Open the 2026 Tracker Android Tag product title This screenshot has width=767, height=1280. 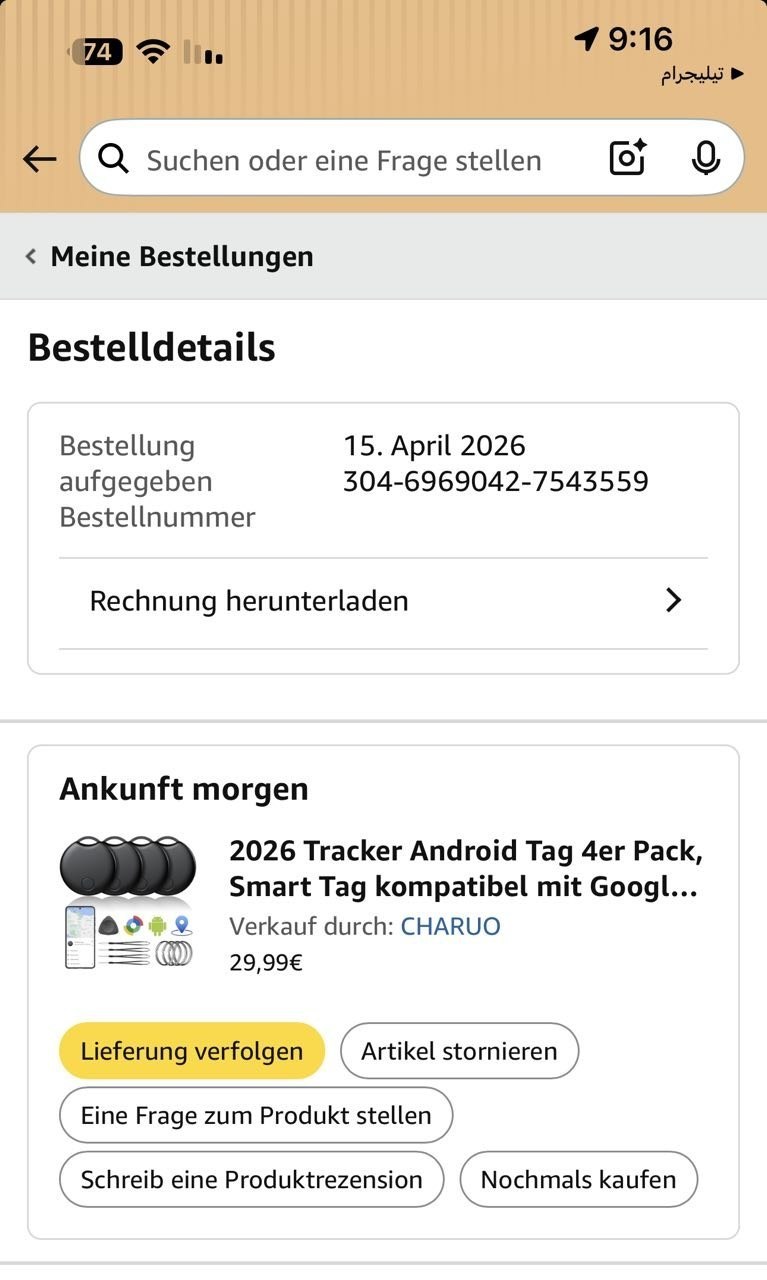464,869
